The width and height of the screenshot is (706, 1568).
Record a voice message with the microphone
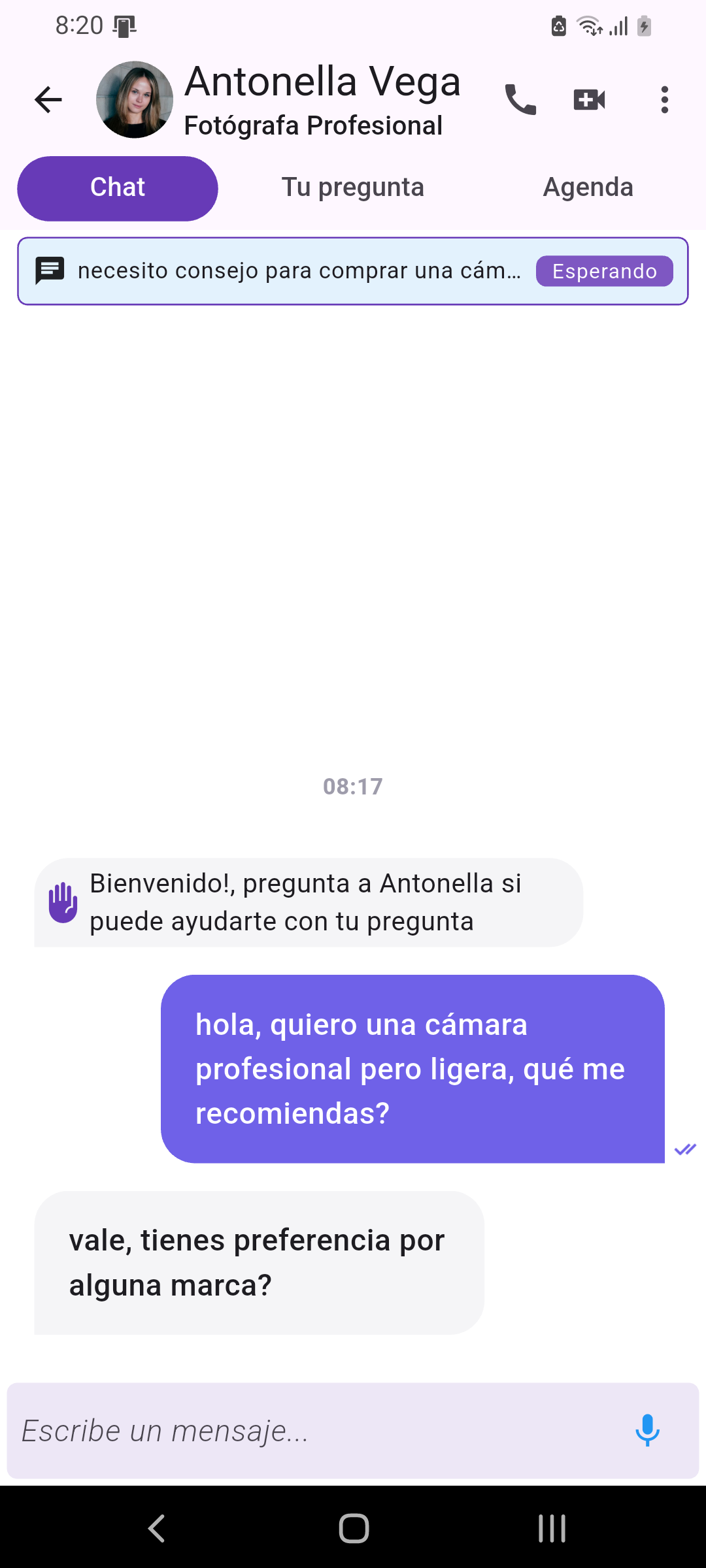[x=647, y=1431]
